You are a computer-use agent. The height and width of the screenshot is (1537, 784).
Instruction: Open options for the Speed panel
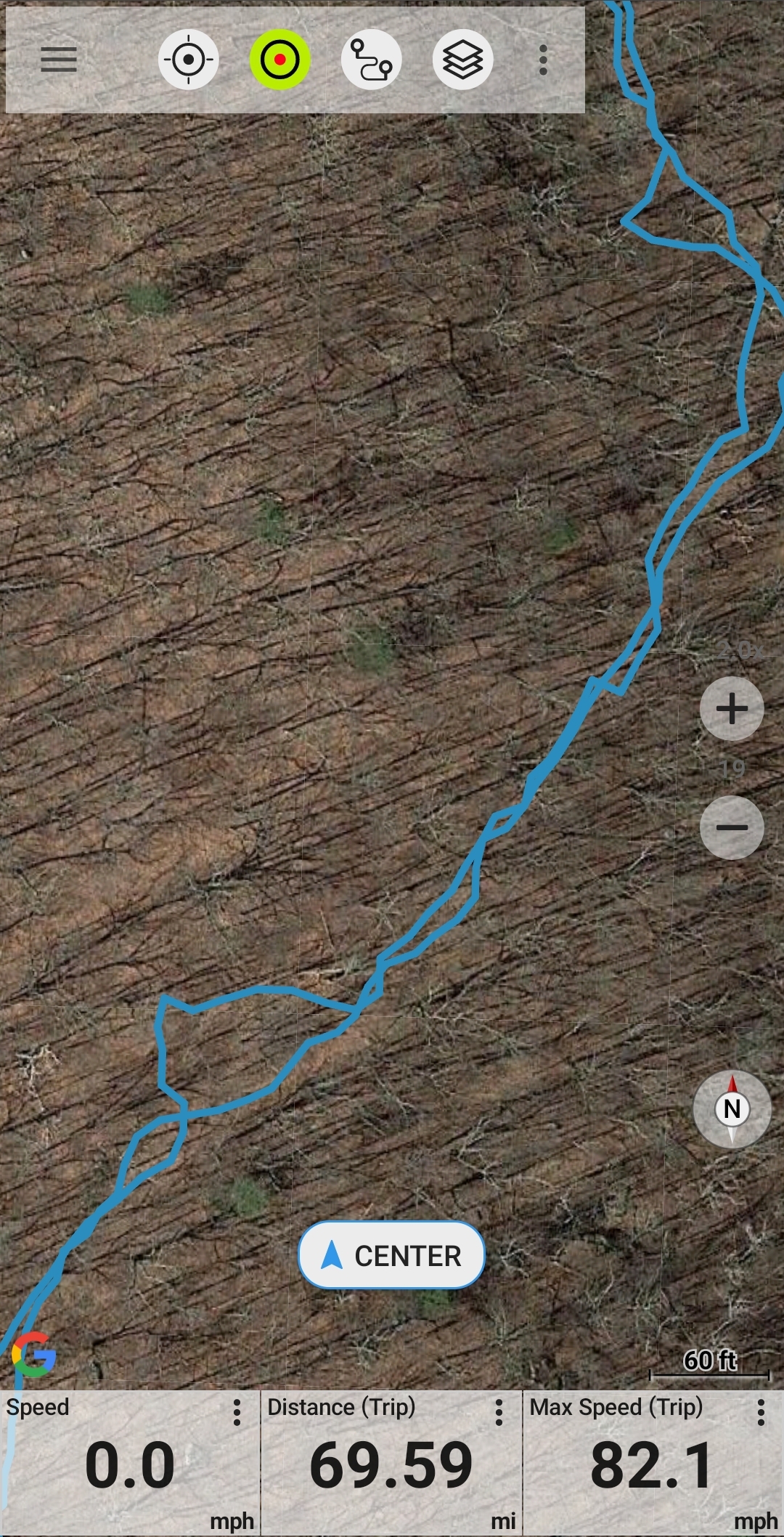[237, 1413]
